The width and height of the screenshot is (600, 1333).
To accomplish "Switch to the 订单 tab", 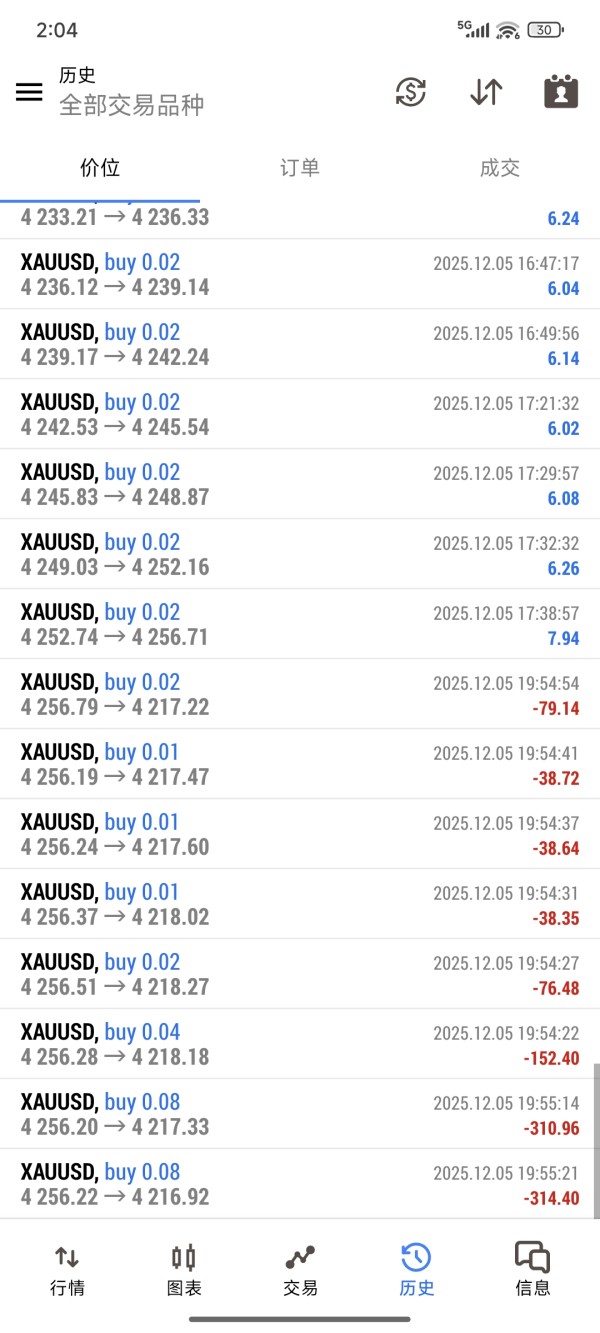I will coord(299,168).
